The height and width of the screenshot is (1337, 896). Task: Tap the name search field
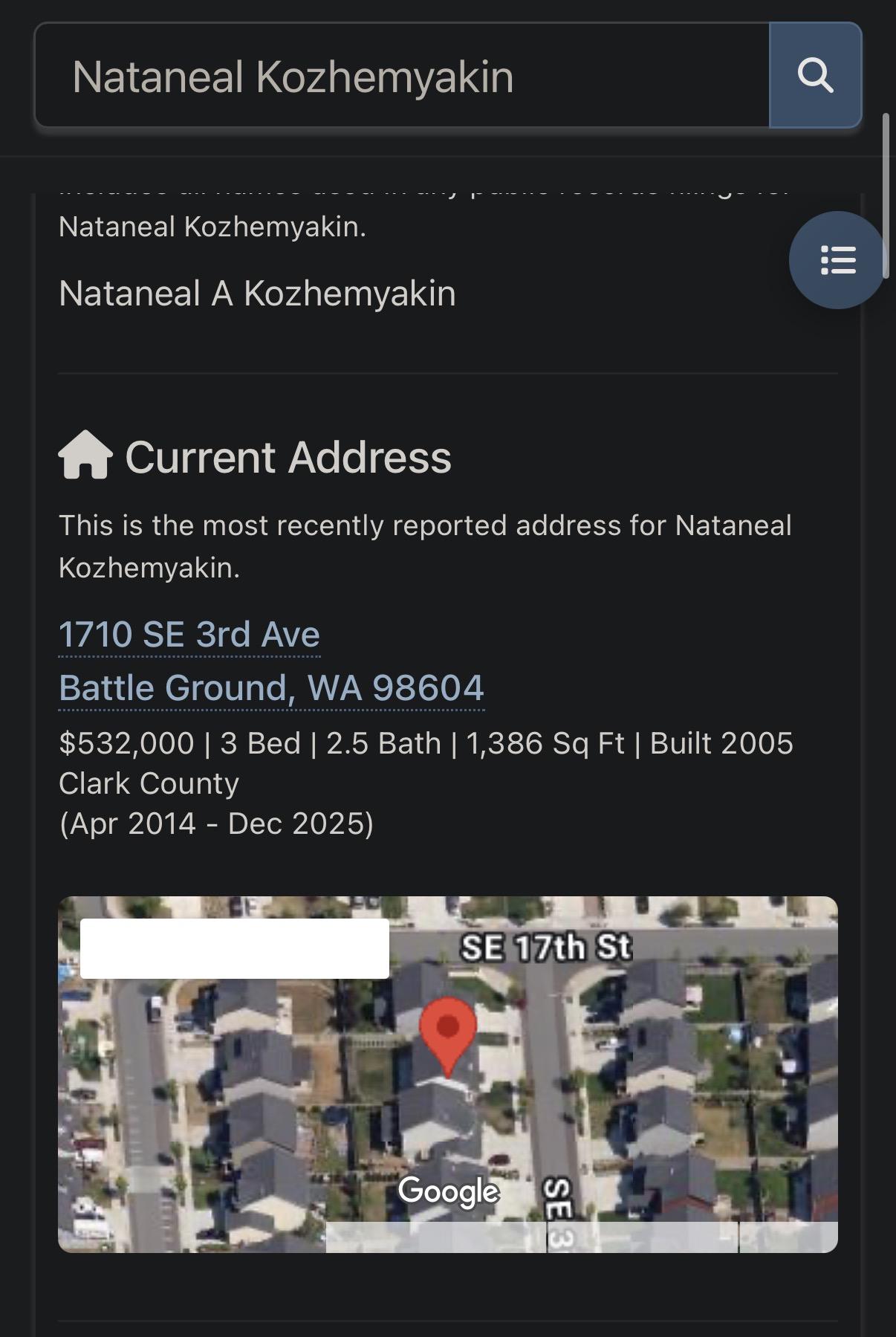coord(401,76)
